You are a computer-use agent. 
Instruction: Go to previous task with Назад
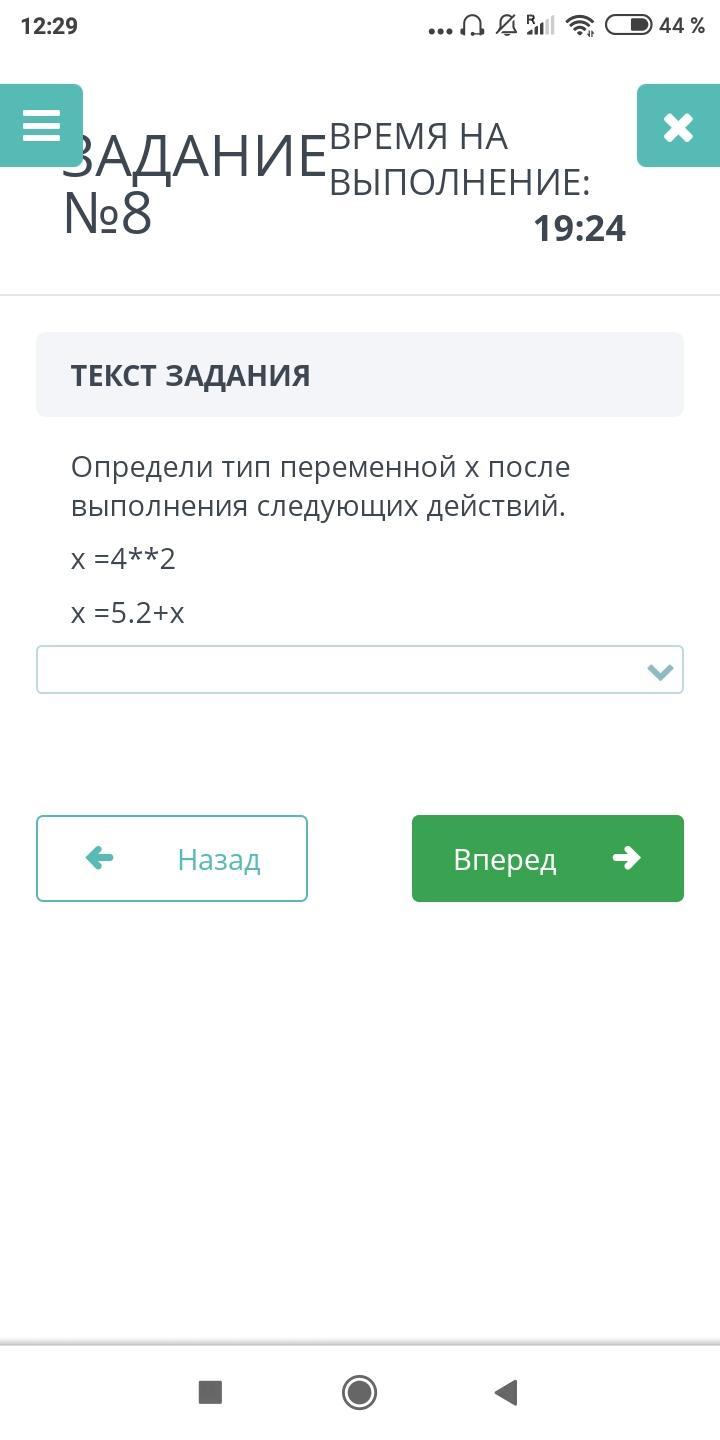click(x=172, y=859)
